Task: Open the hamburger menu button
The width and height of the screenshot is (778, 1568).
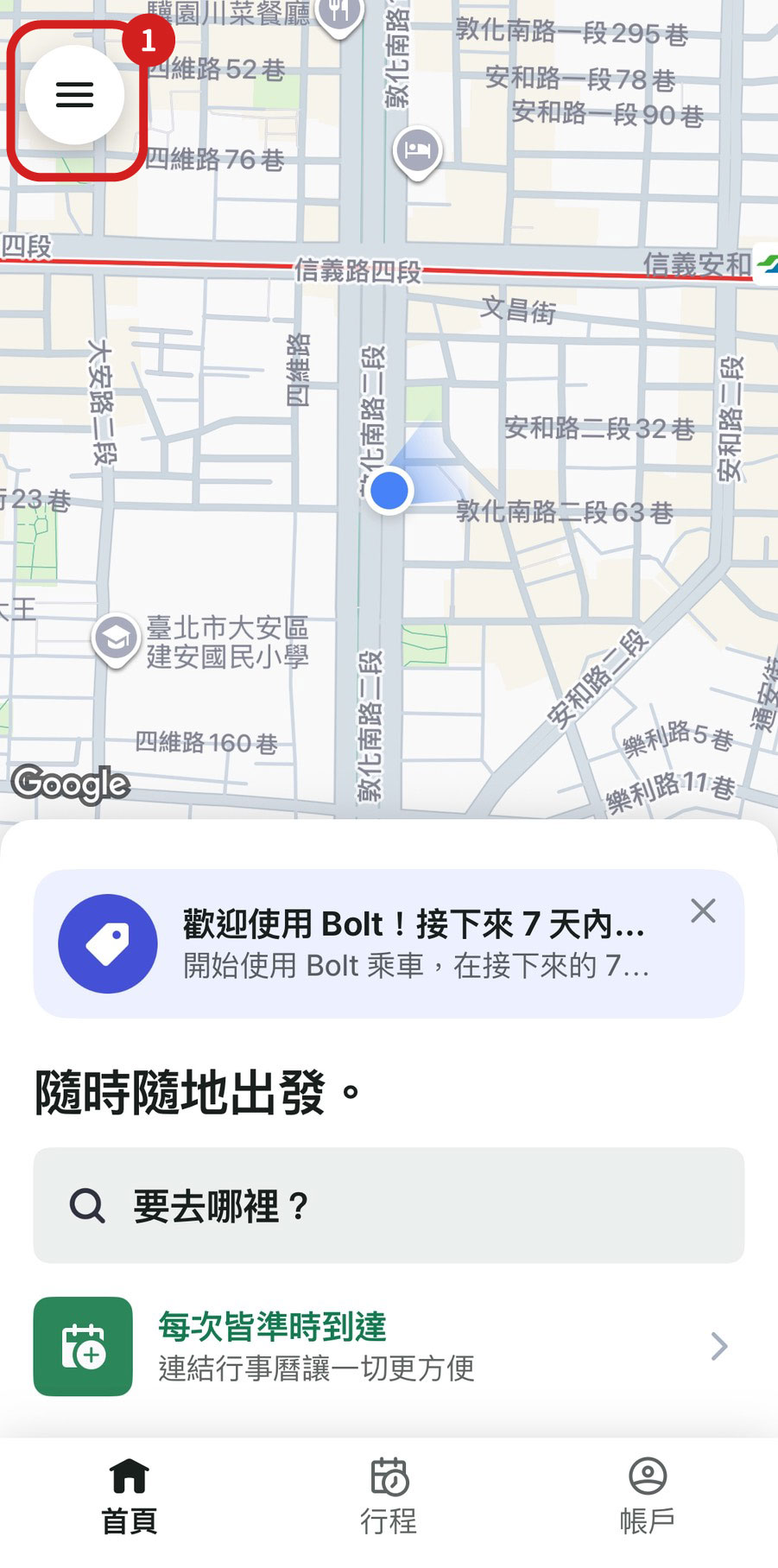Action: tap(75, 95)
